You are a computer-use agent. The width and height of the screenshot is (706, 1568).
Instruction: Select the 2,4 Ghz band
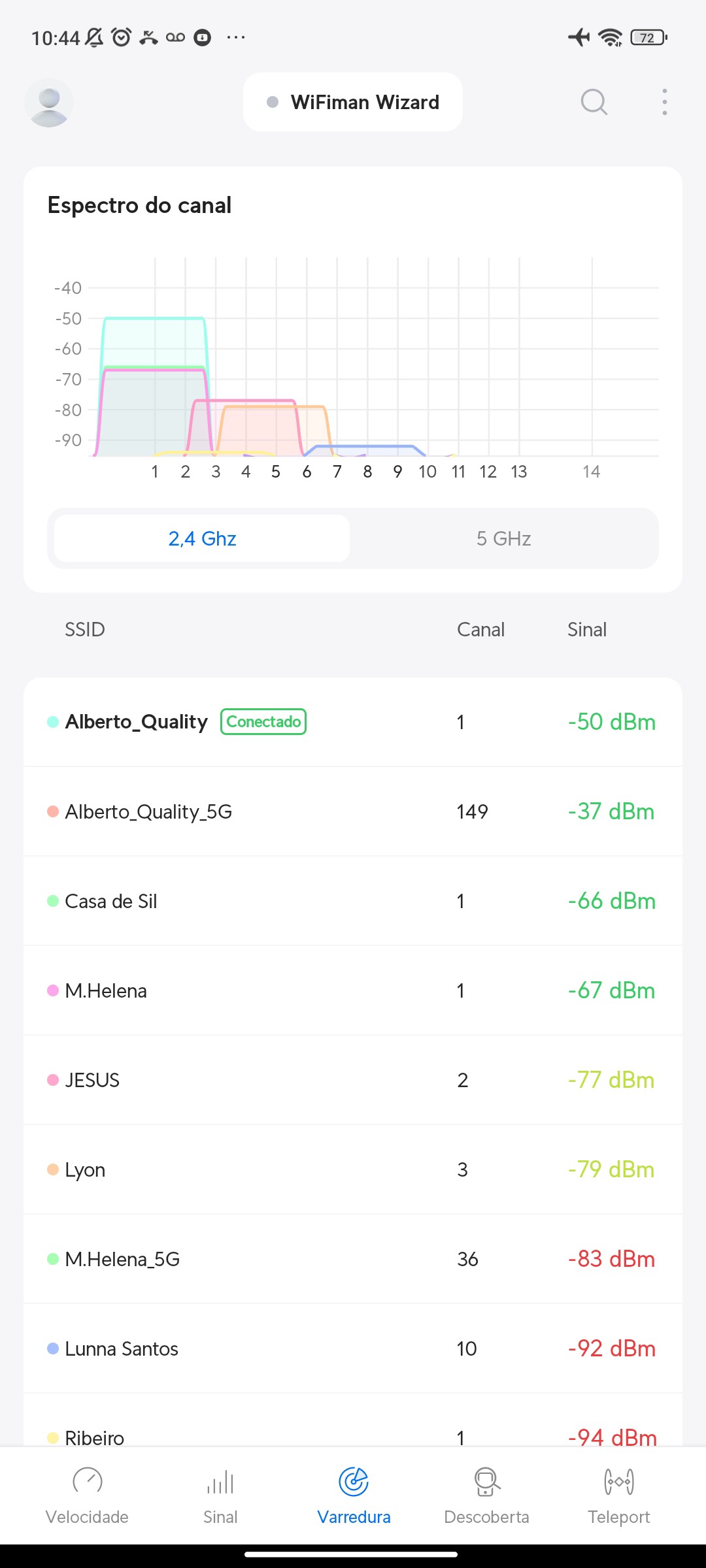tap(202, 538)
